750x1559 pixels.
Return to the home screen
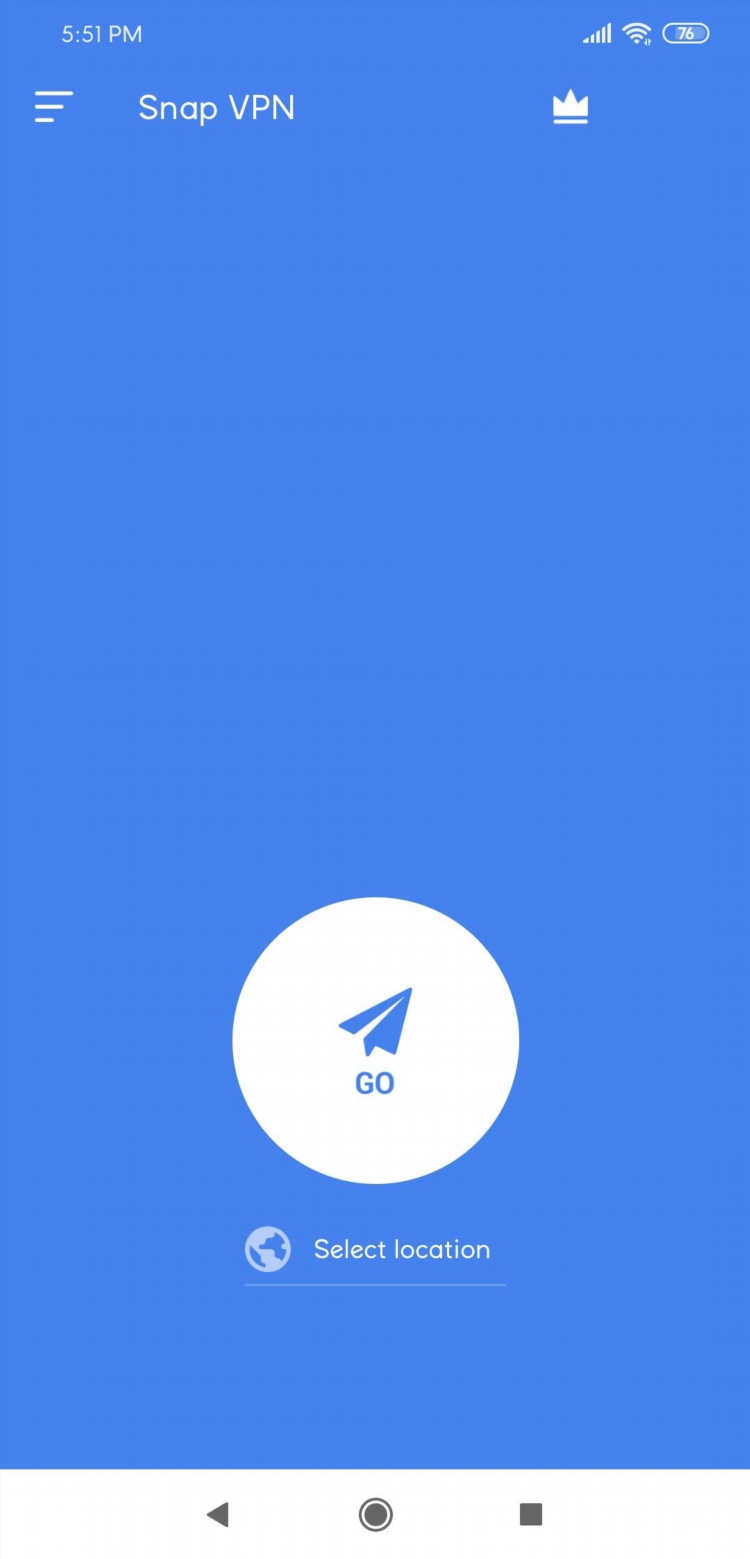pos(375,1514)
